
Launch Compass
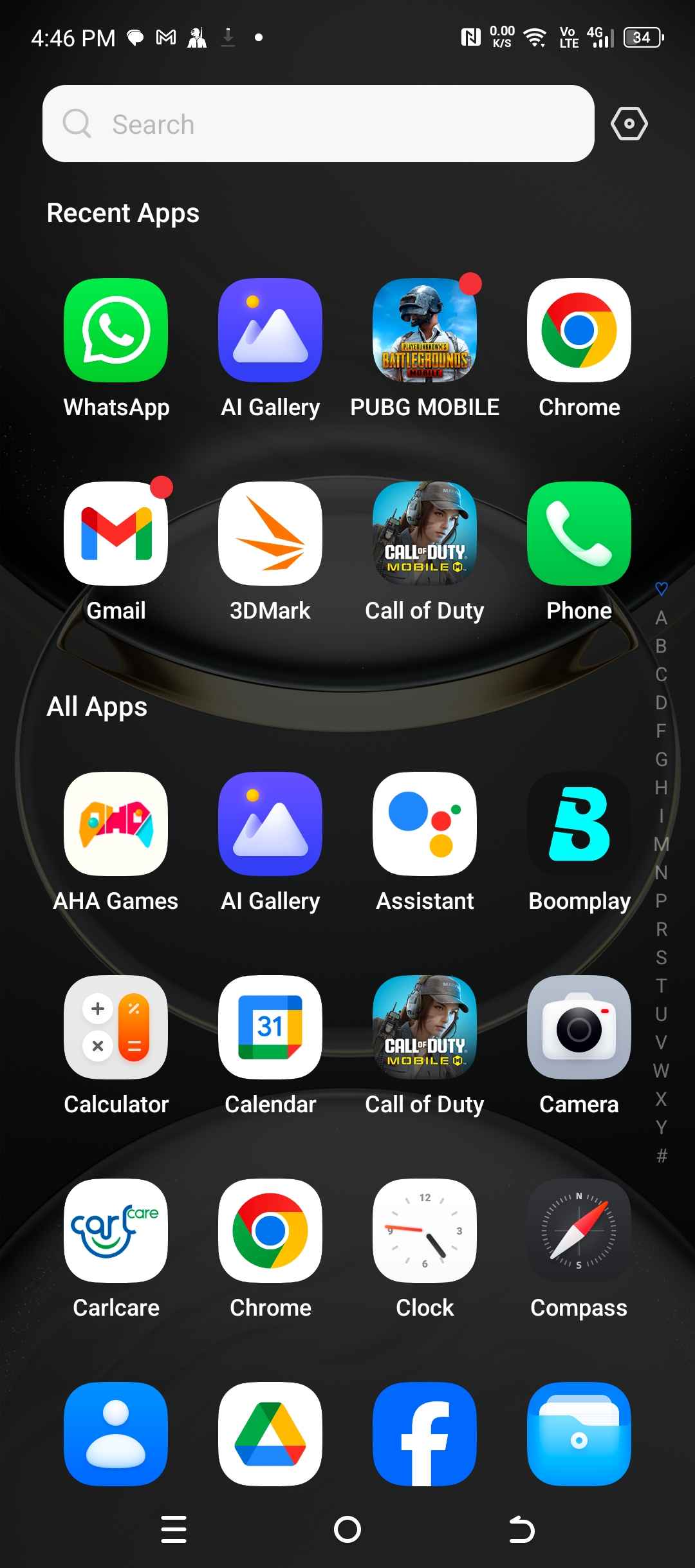(579, 1231)
